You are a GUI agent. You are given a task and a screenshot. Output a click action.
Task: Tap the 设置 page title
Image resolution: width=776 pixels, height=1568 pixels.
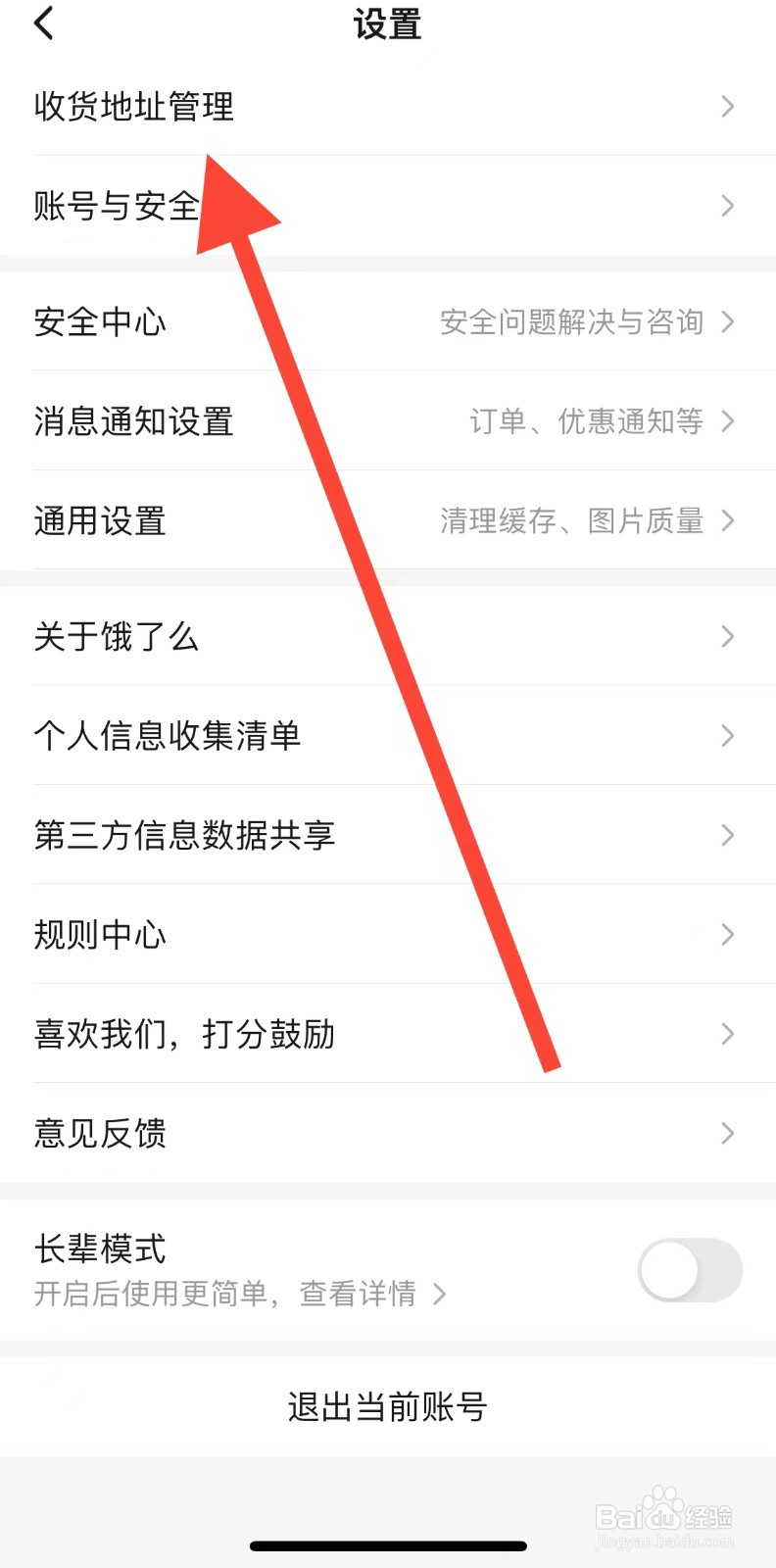(x=388, y=24)
